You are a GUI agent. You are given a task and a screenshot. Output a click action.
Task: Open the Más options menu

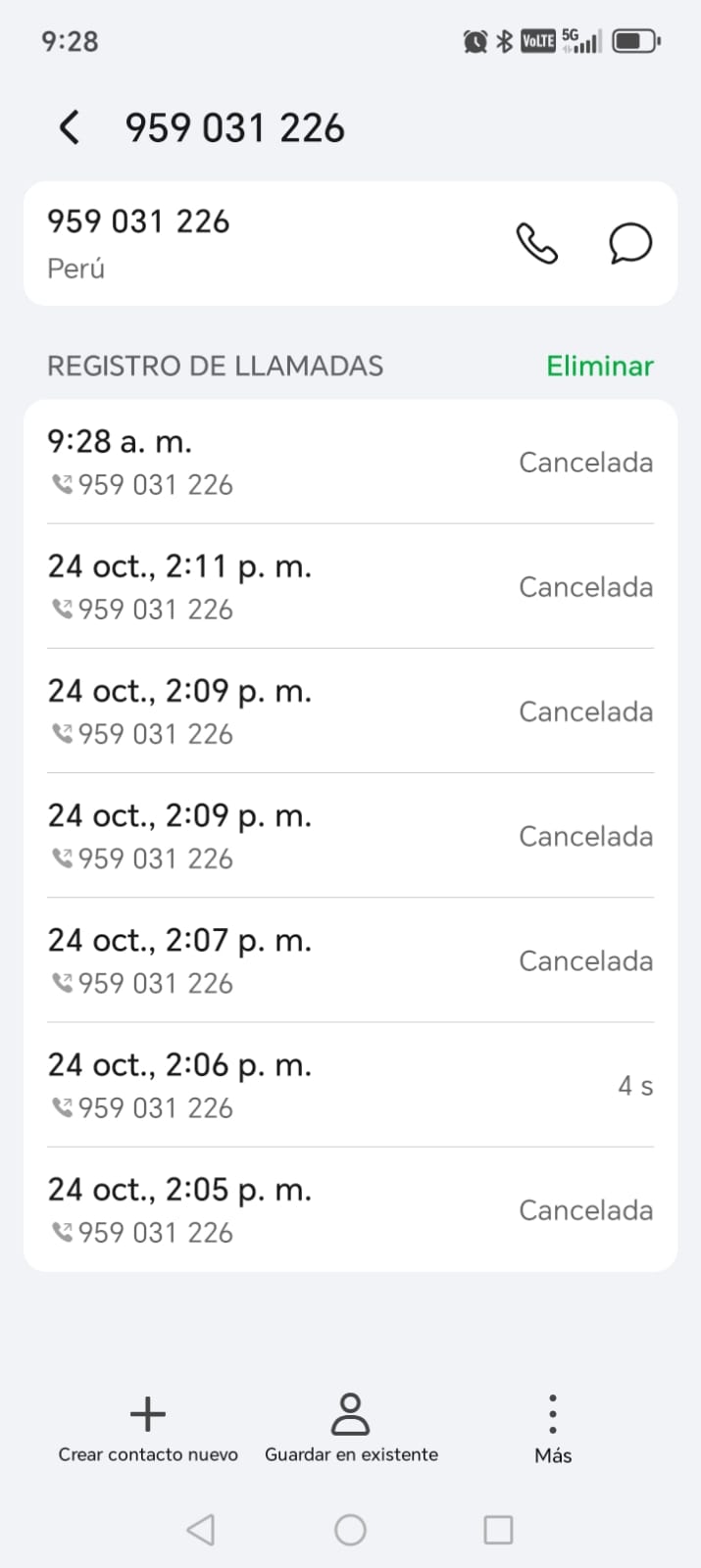coord(553,1427)
